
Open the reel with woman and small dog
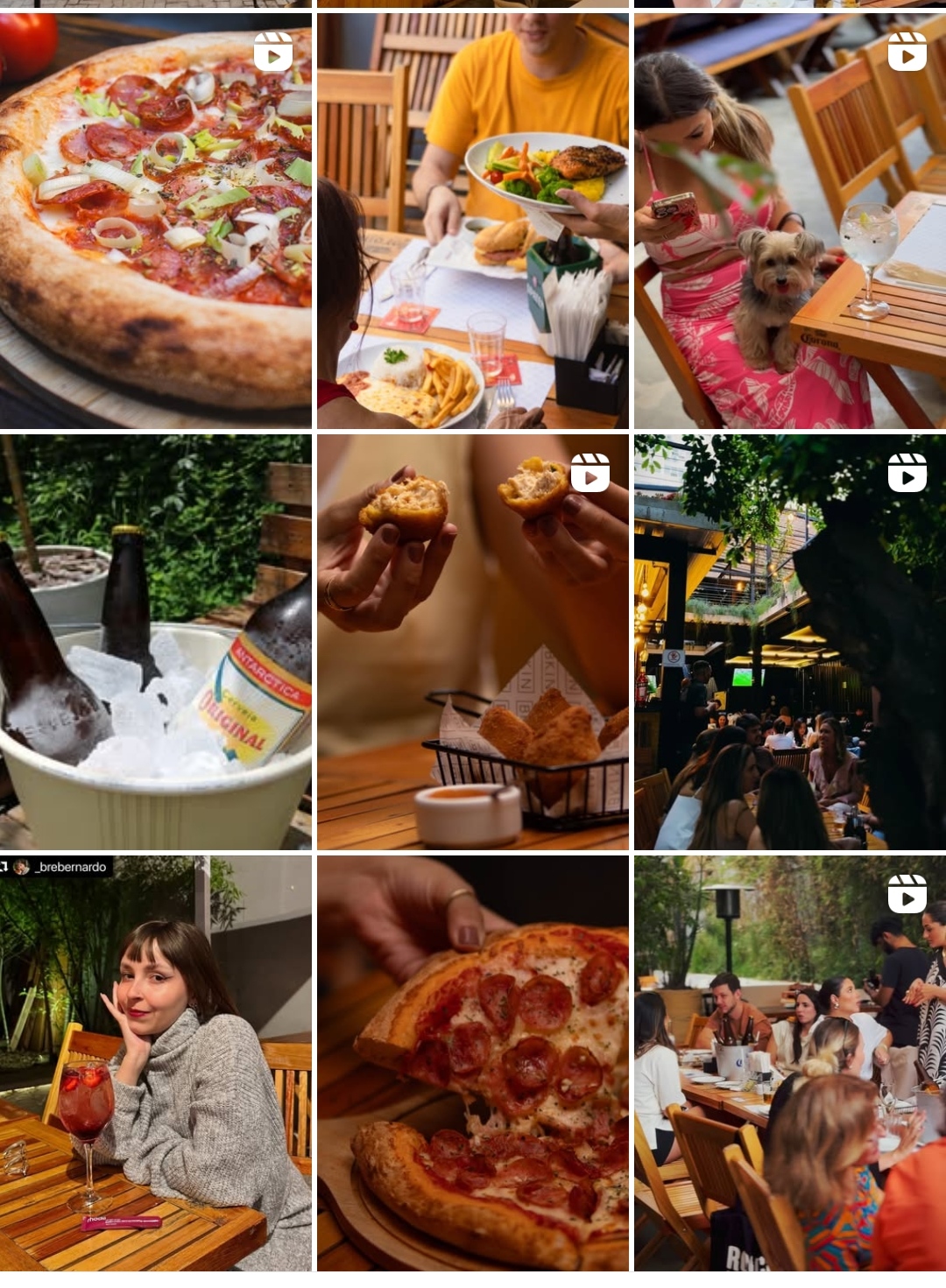coord(789,221)
